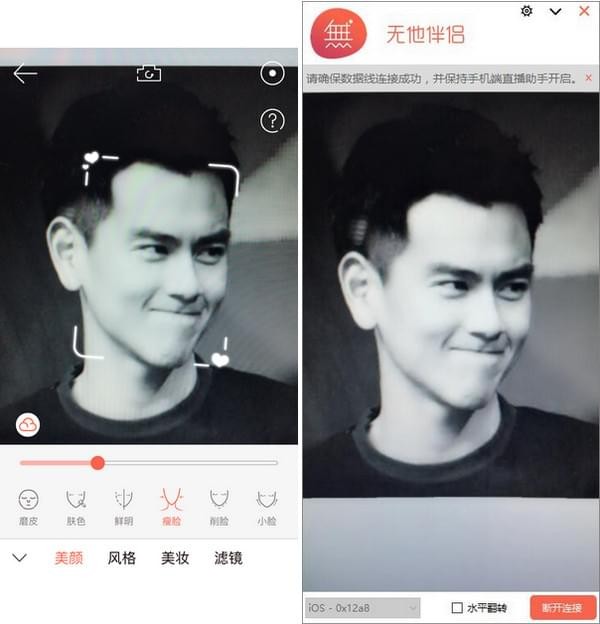Open the orange cloud icon

[x=28, y=425]
